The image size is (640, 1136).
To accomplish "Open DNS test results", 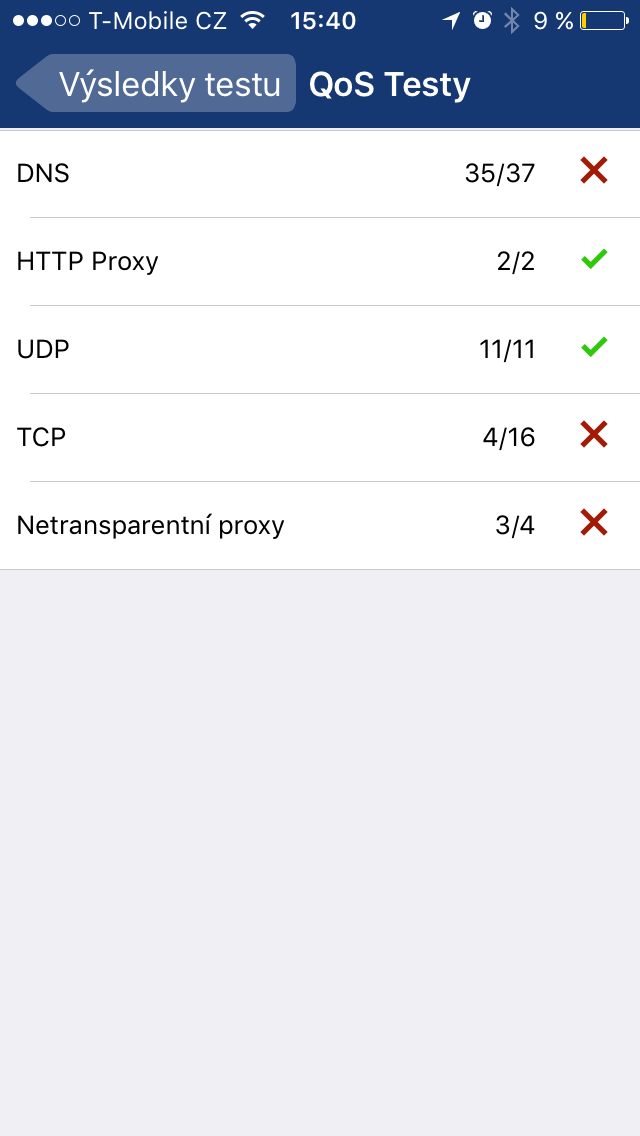I will pos(320,174).
